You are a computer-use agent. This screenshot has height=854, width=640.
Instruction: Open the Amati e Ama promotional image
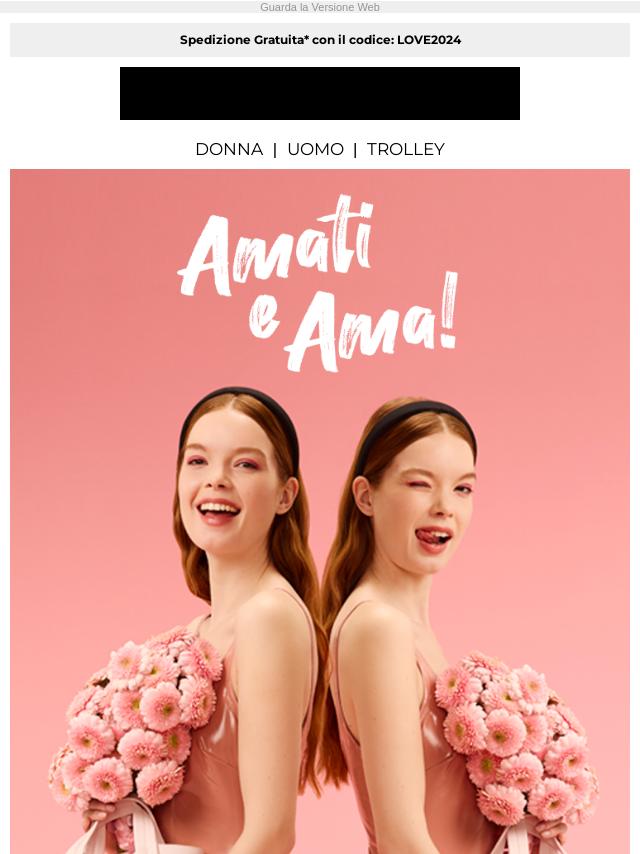(x=320, y=510)
